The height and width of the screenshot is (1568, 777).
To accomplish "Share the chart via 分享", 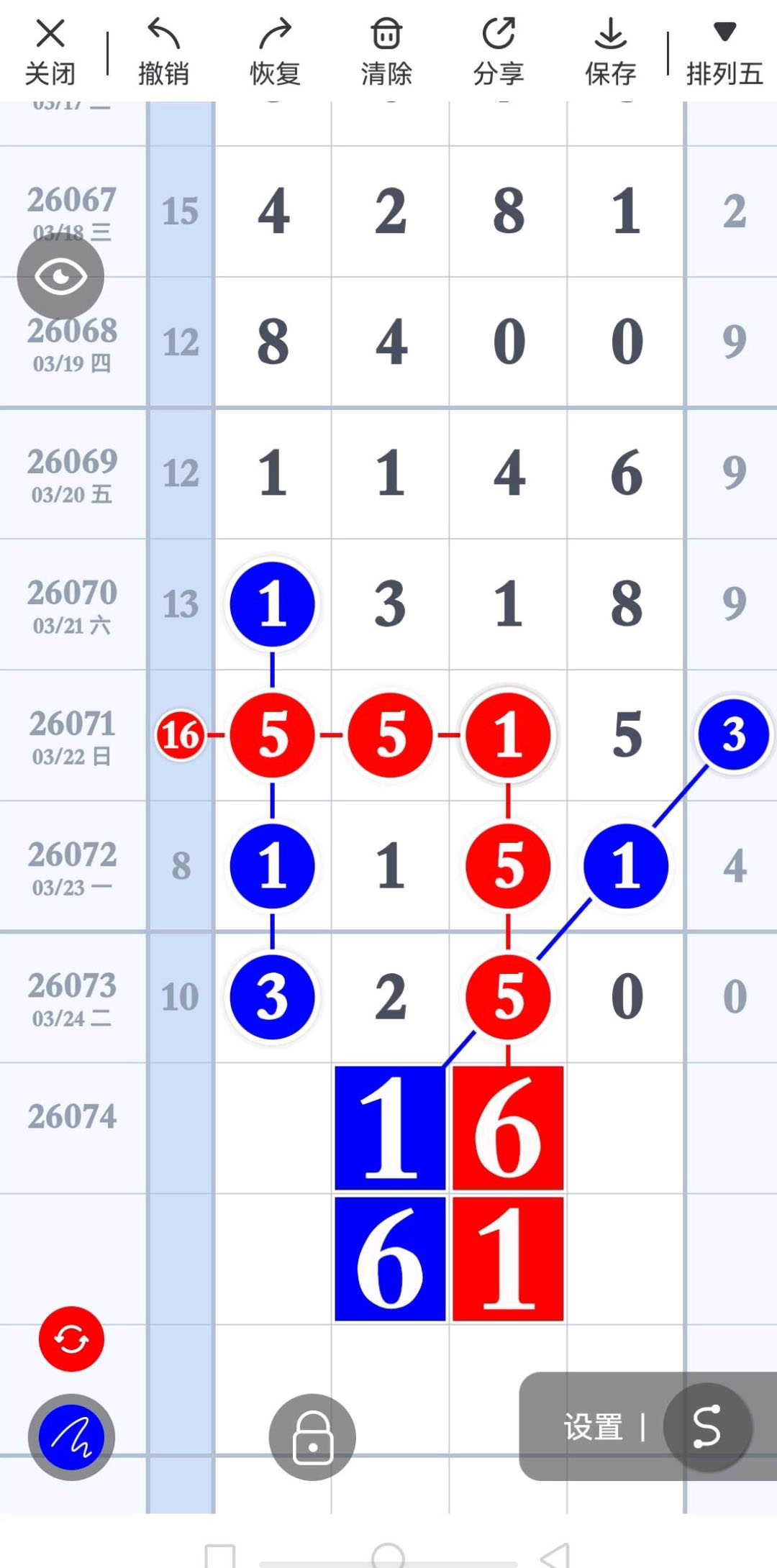I will tap(498, 52).
